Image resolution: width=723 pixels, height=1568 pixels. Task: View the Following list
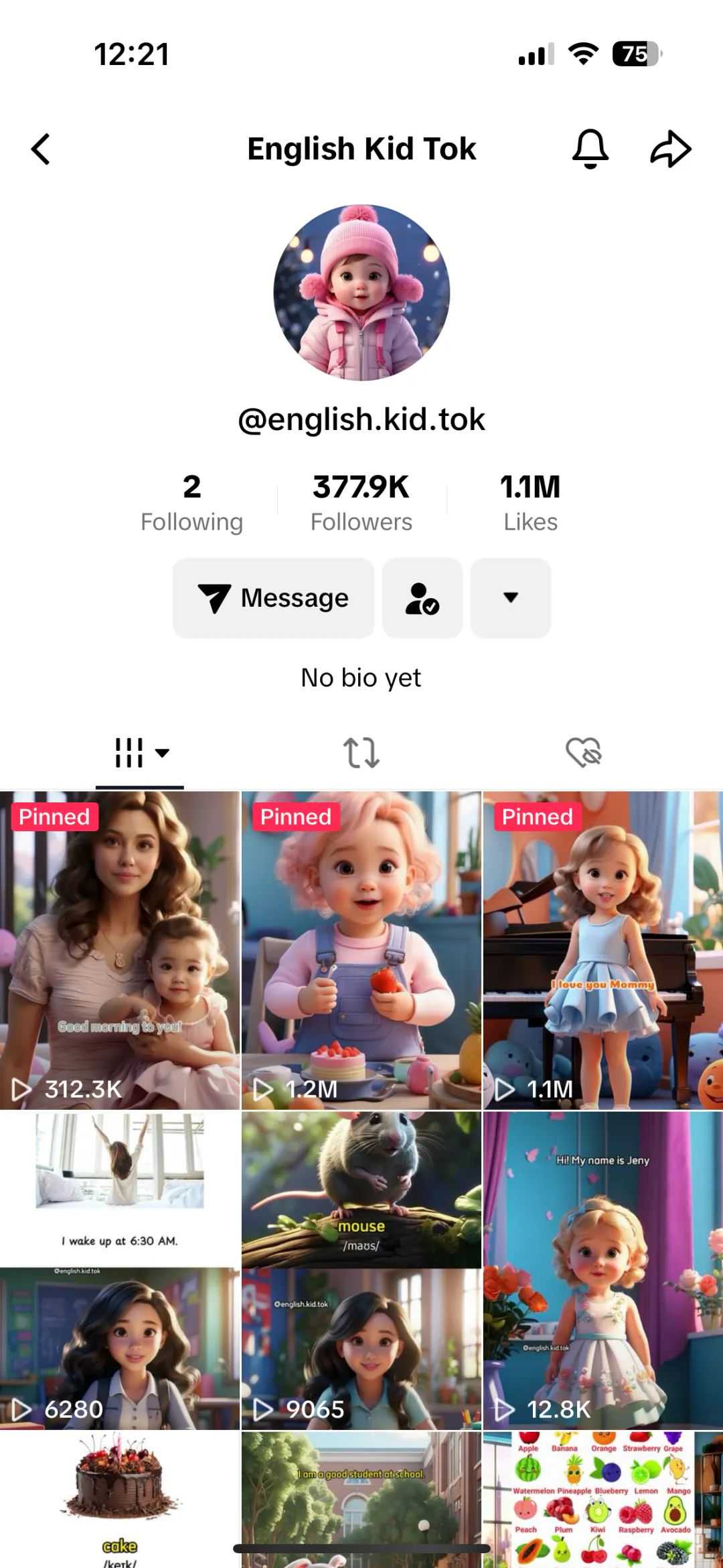[191, 503]
